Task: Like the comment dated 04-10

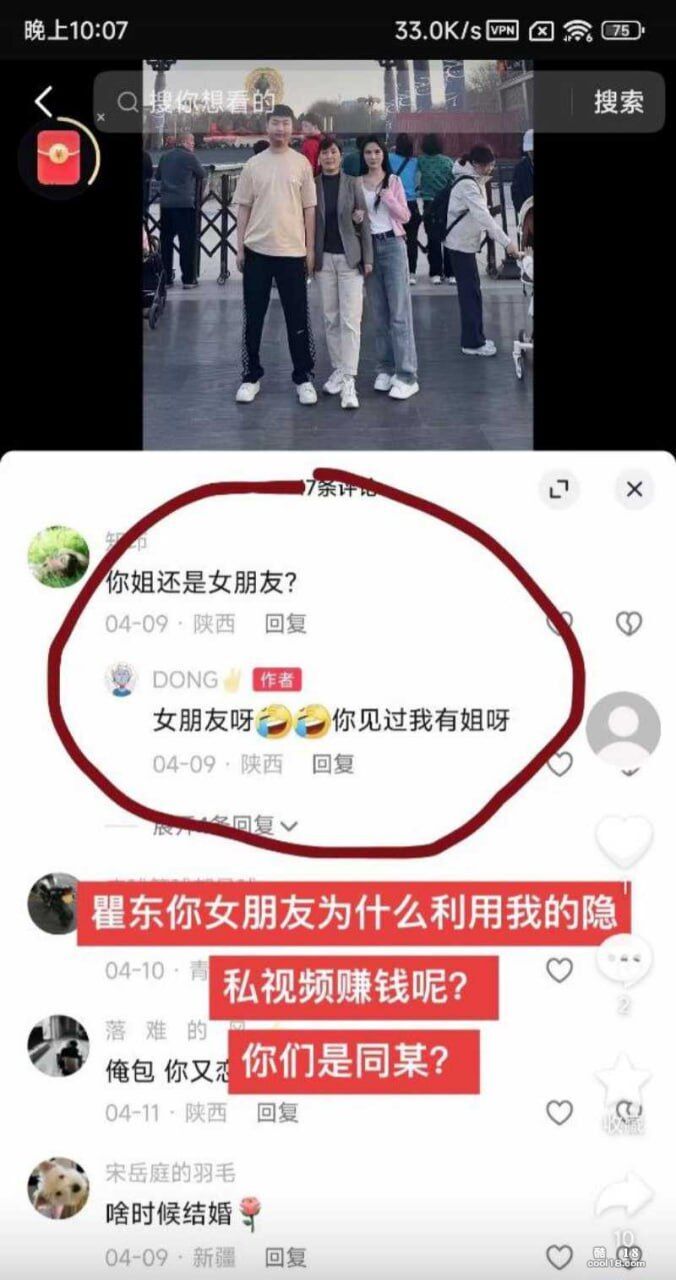Action: (x=560, y=970)
